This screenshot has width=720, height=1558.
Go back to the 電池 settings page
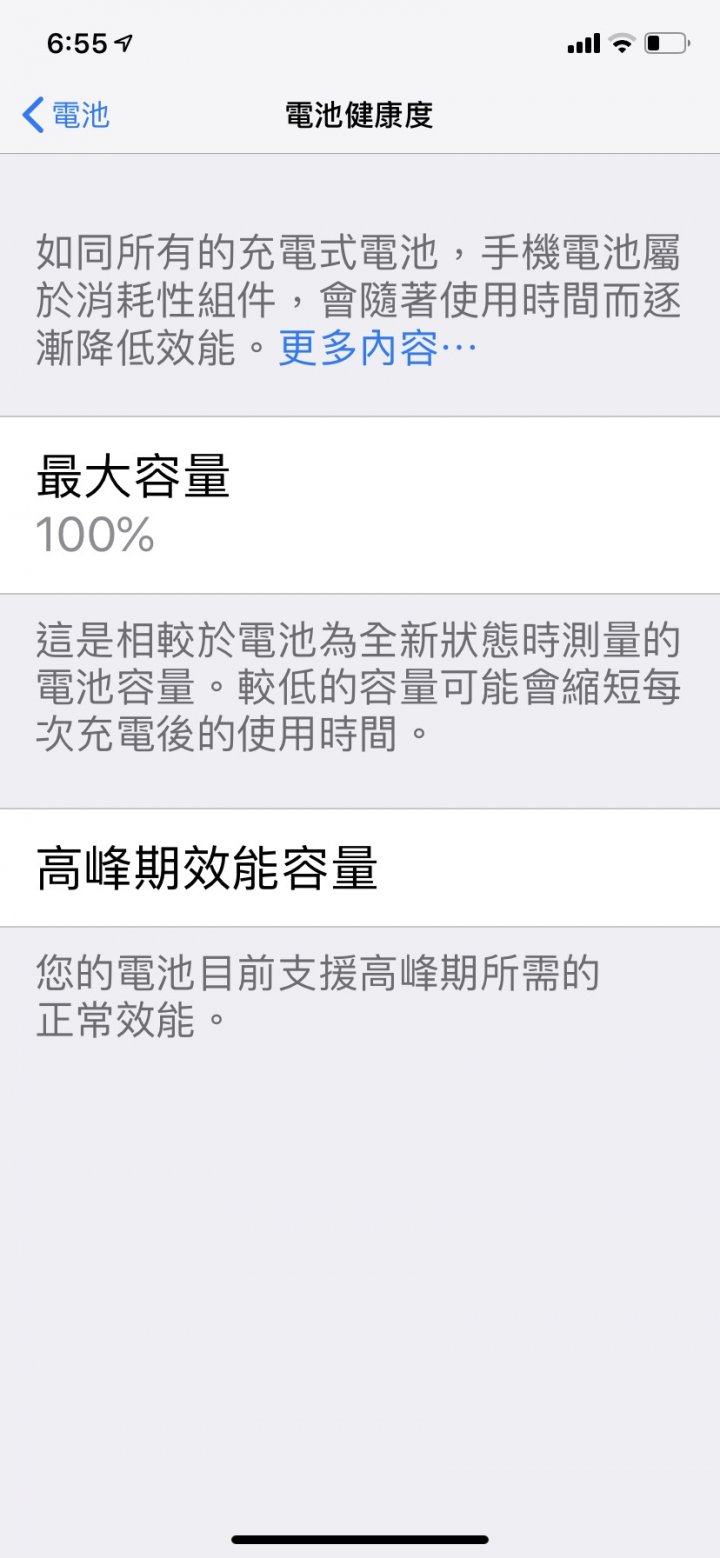(x=66, y=115)
